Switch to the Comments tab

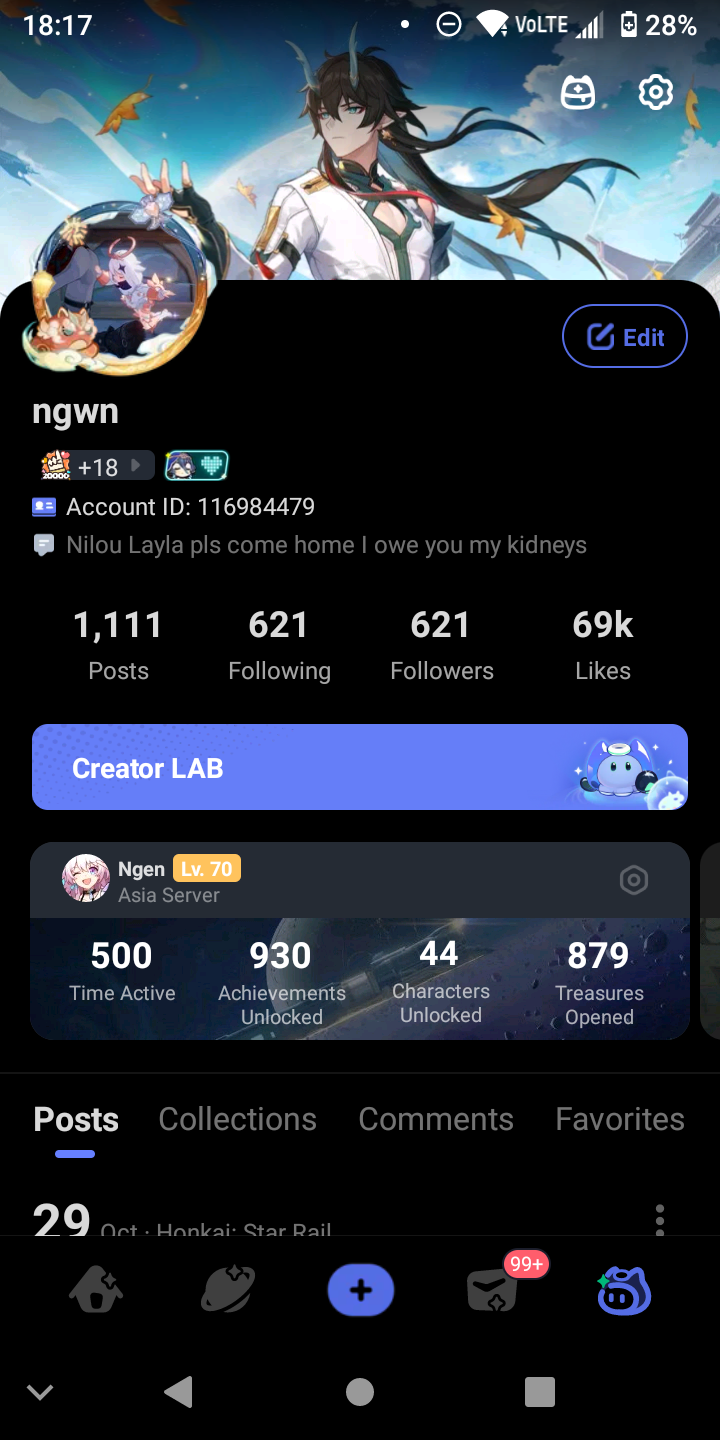tap(436, 1119)
